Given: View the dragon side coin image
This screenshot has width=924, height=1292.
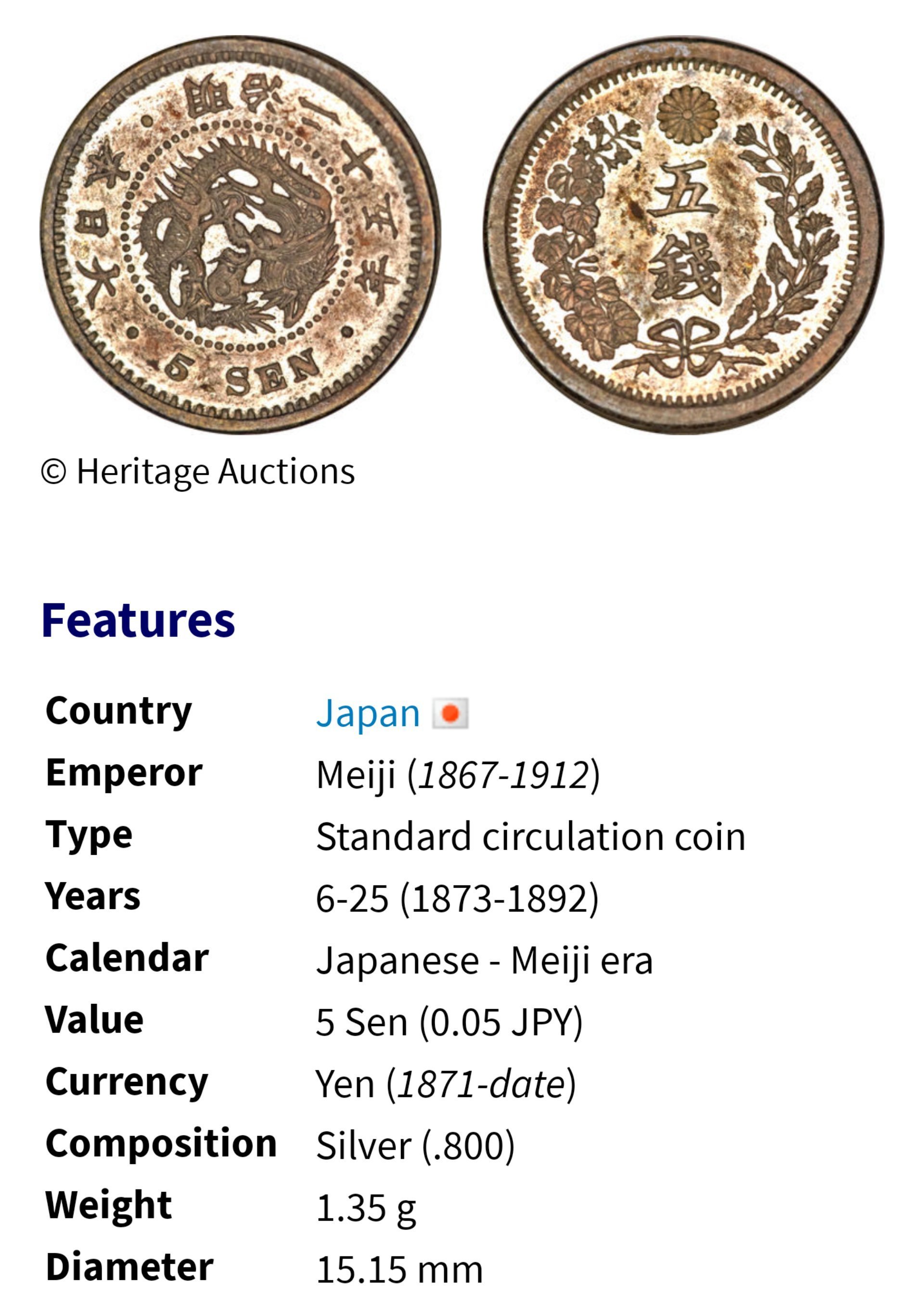Looking at the screenshot, I should coord(240,234).
